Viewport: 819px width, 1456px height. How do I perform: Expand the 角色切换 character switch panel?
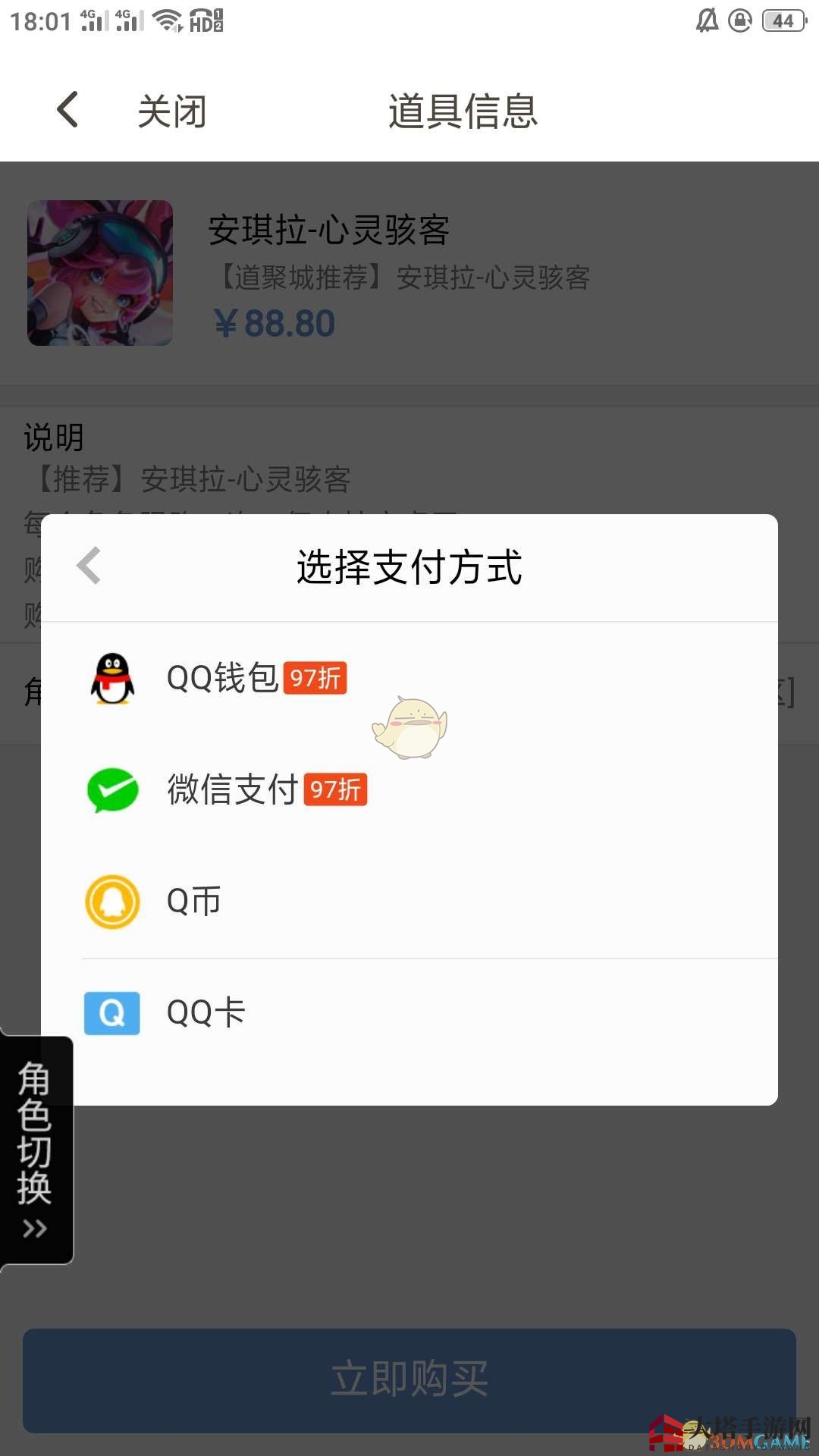[x=34, y=1145]
